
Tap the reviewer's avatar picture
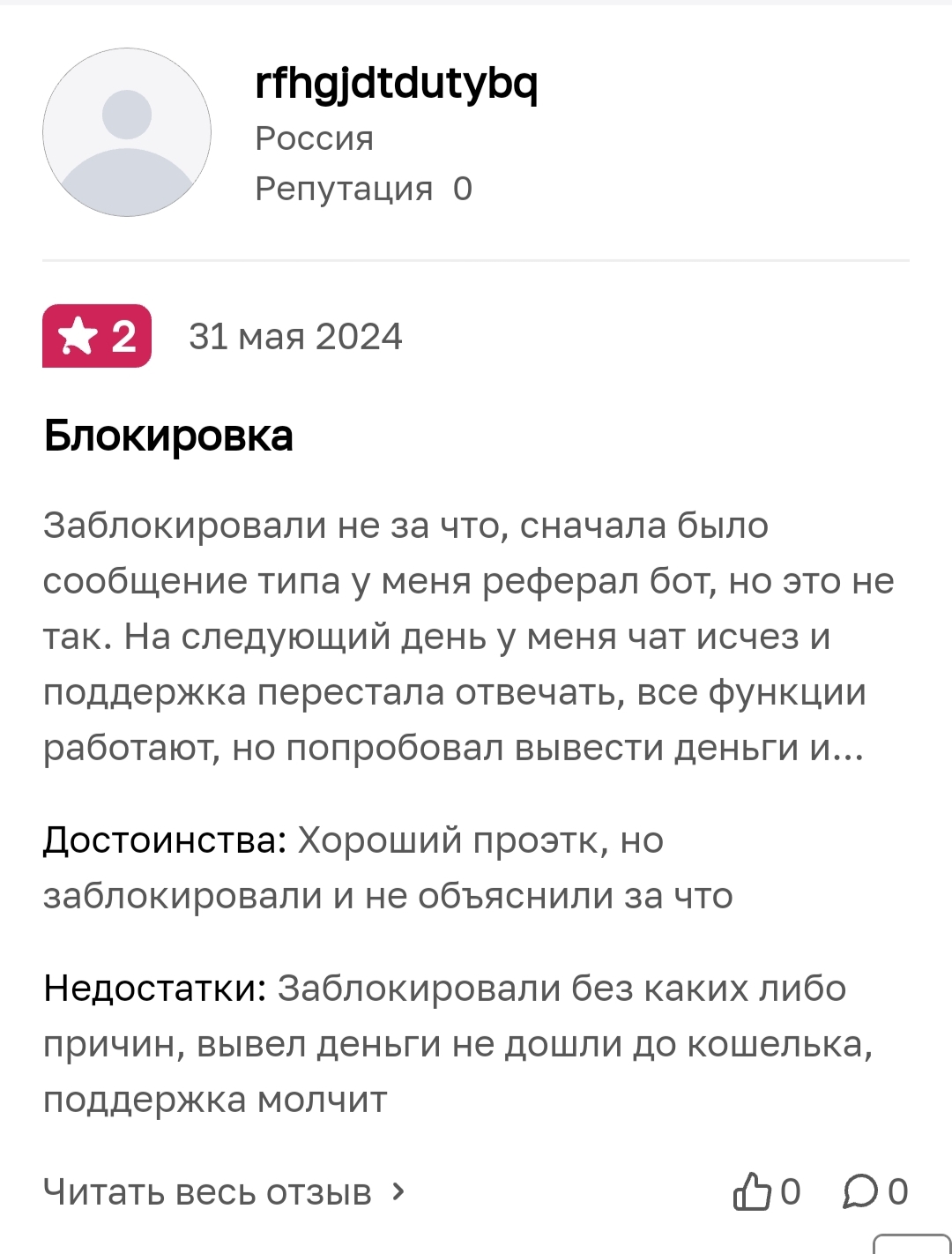(127, 132)
